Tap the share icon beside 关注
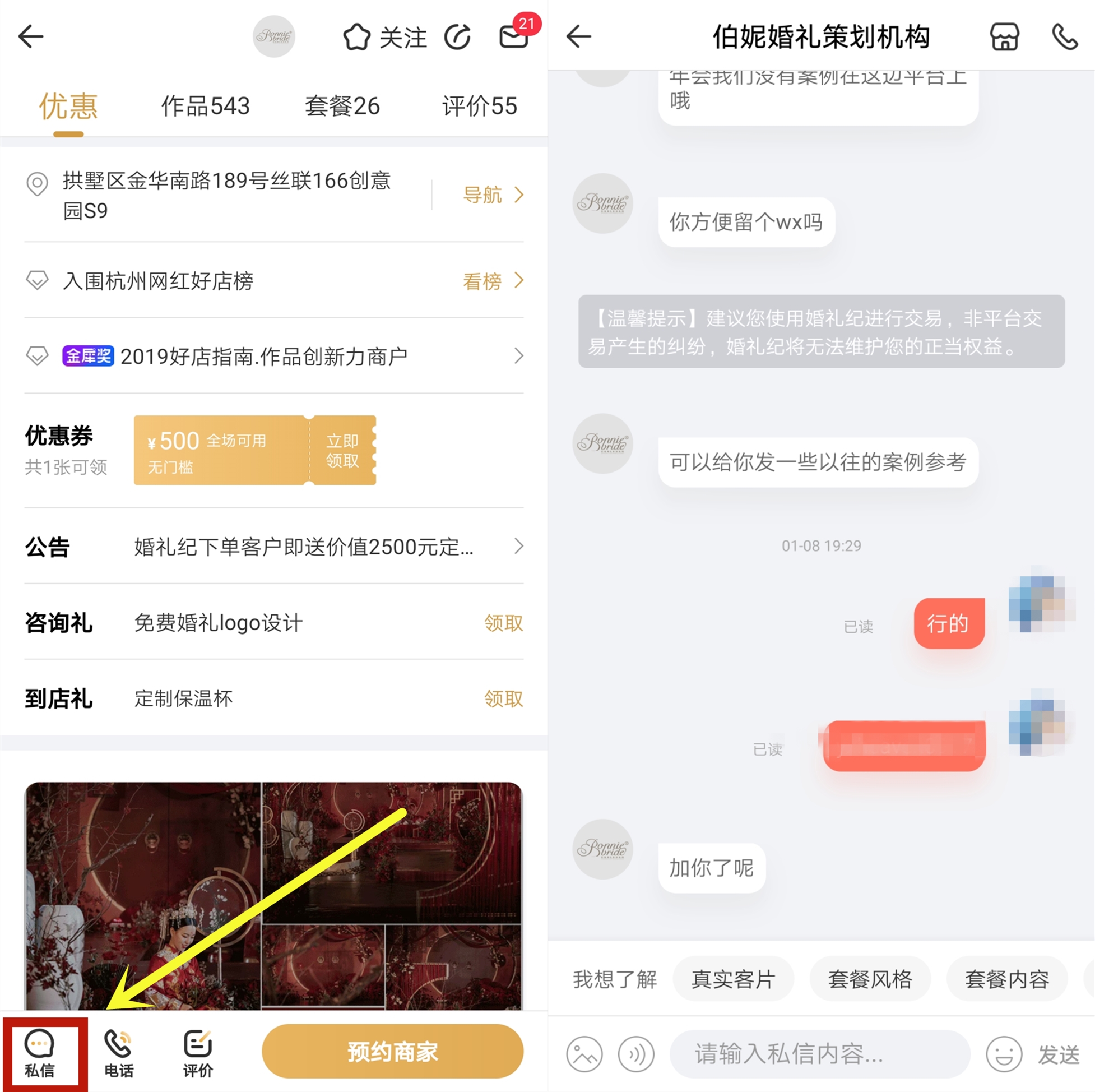This screenshot has height=1092, width=1095. point(458,38)
